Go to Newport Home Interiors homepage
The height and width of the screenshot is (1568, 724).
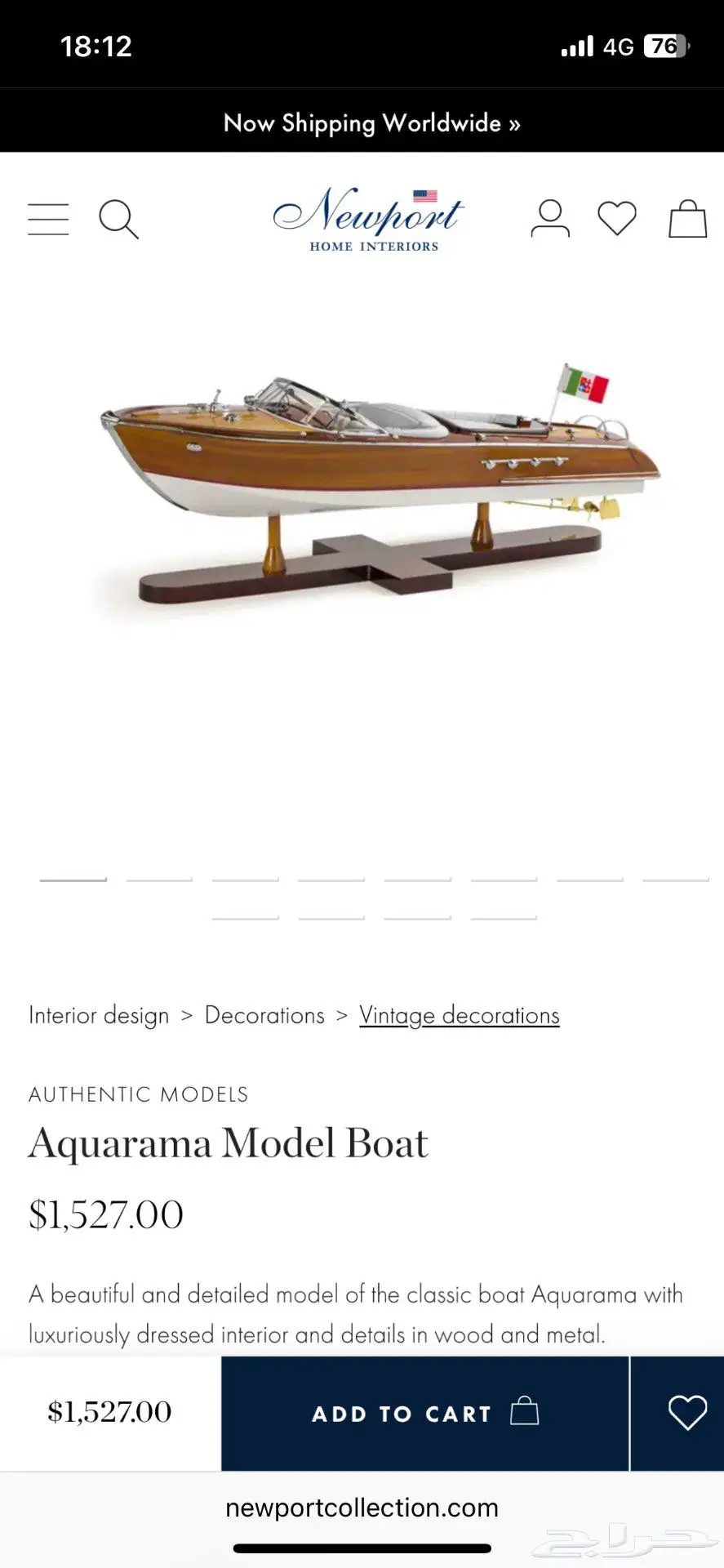tap(369, 219)
